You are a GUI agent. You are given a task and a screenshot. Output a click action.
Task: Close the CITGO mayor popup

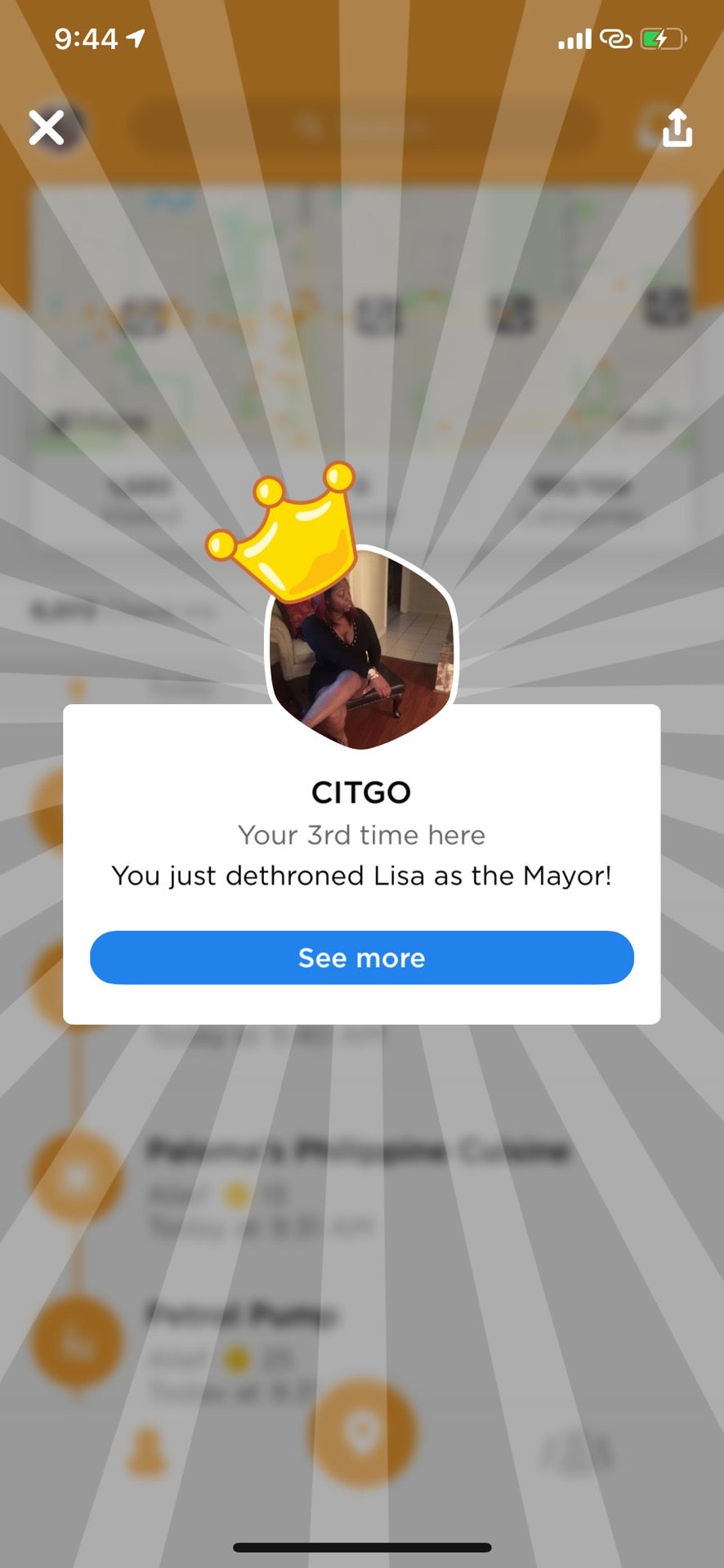[47, 128]
